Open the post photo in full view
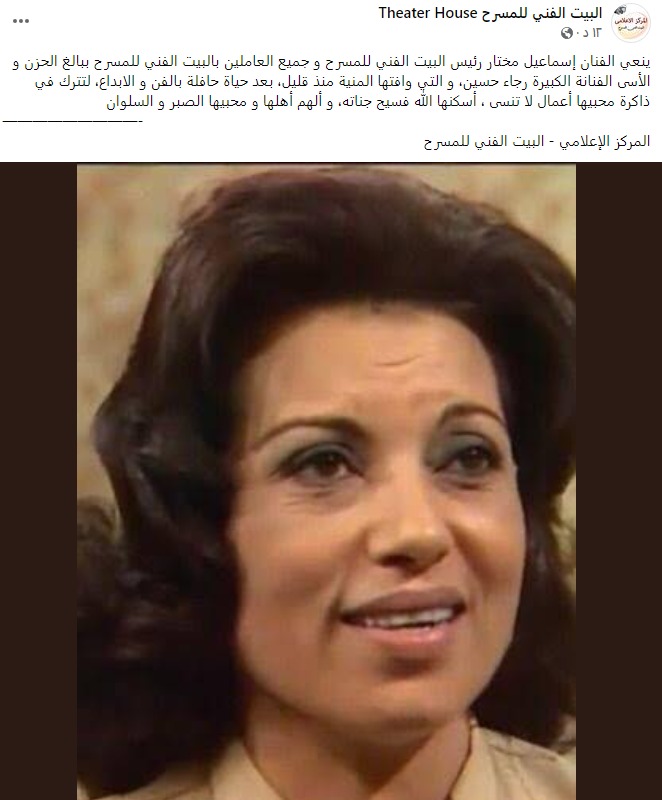The width and height of the screenshot is (662, 800). click(x=330, y=480)
